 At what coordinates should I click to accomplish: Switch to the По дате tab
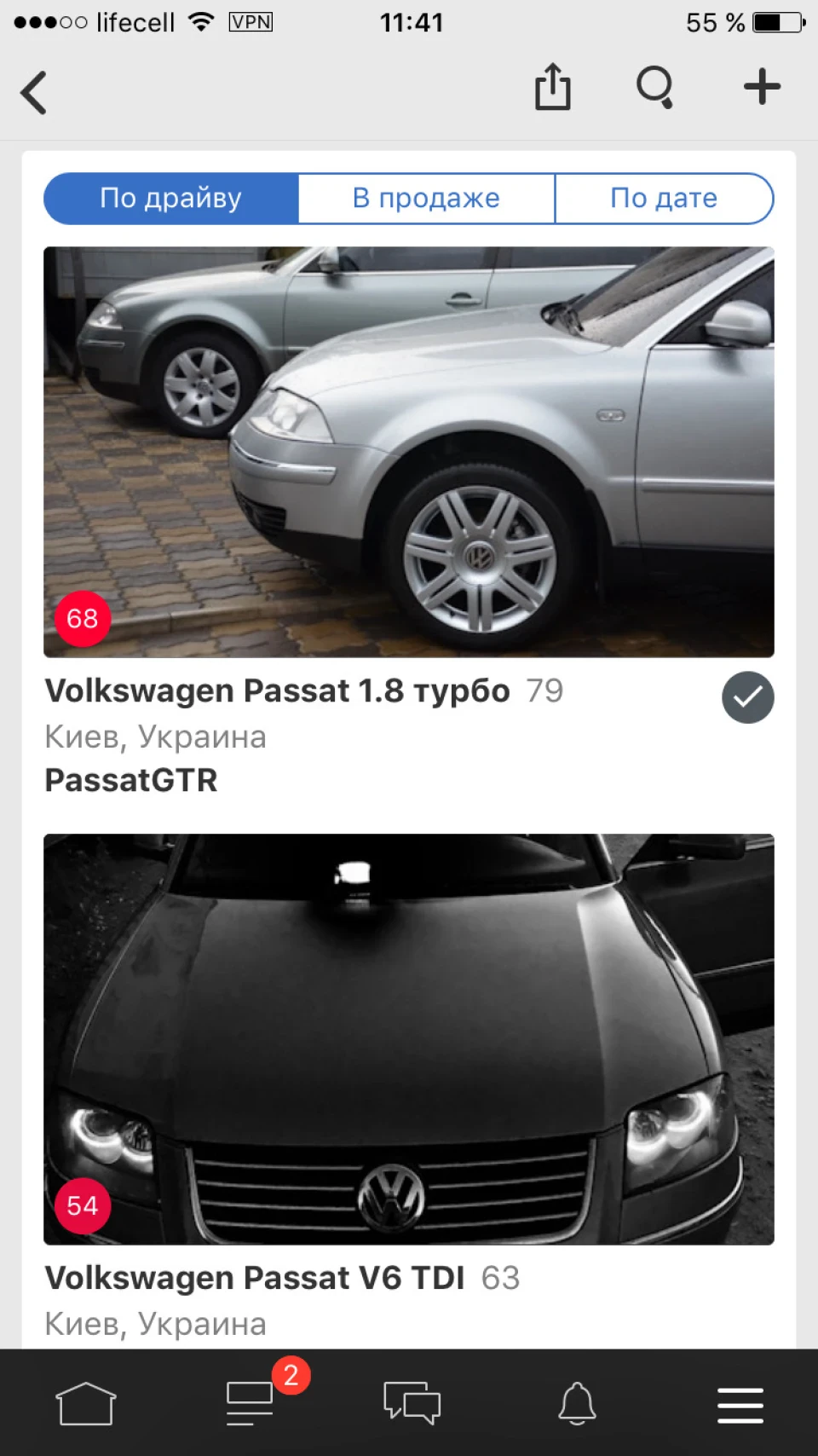[x=664, y=199]
